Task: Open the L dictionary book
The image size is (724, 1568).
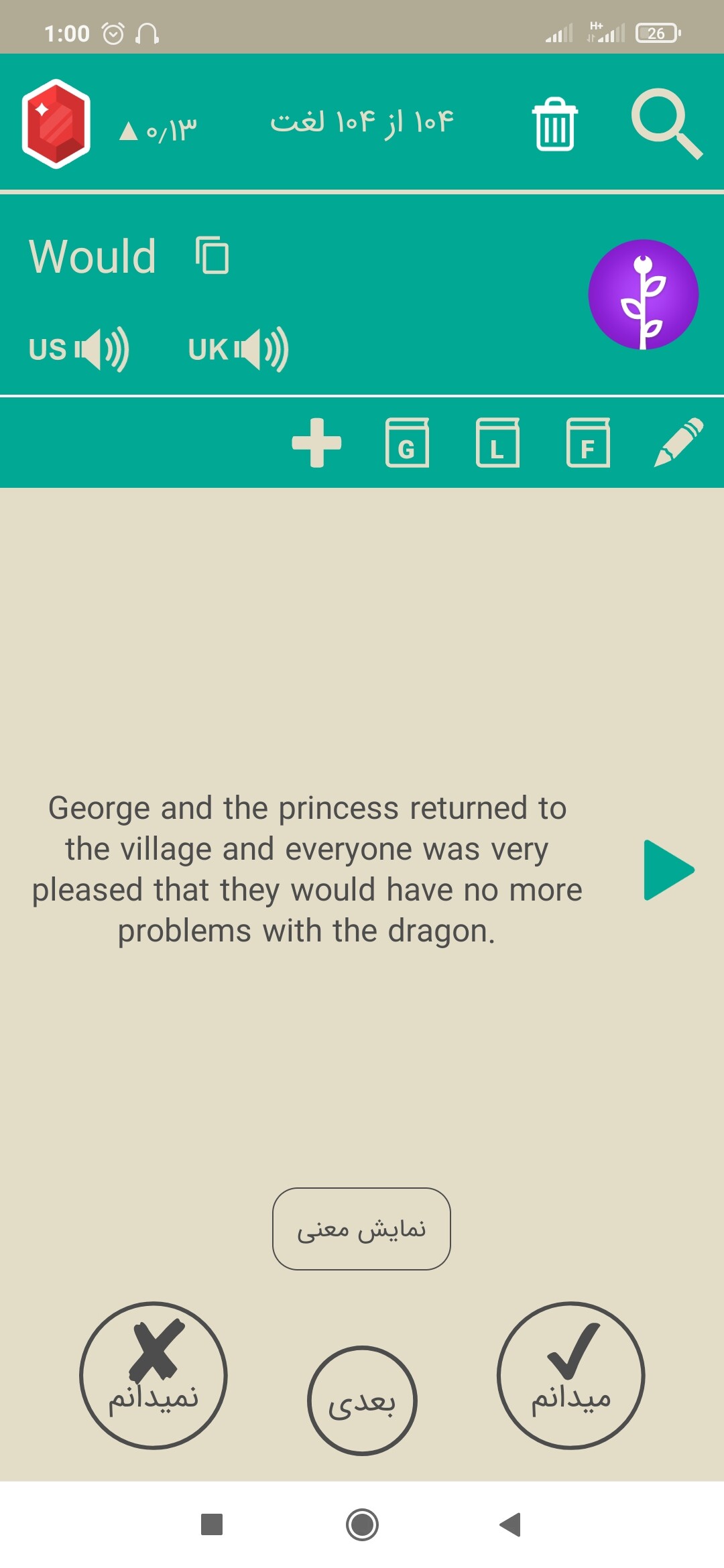Action: click(497, 442)
